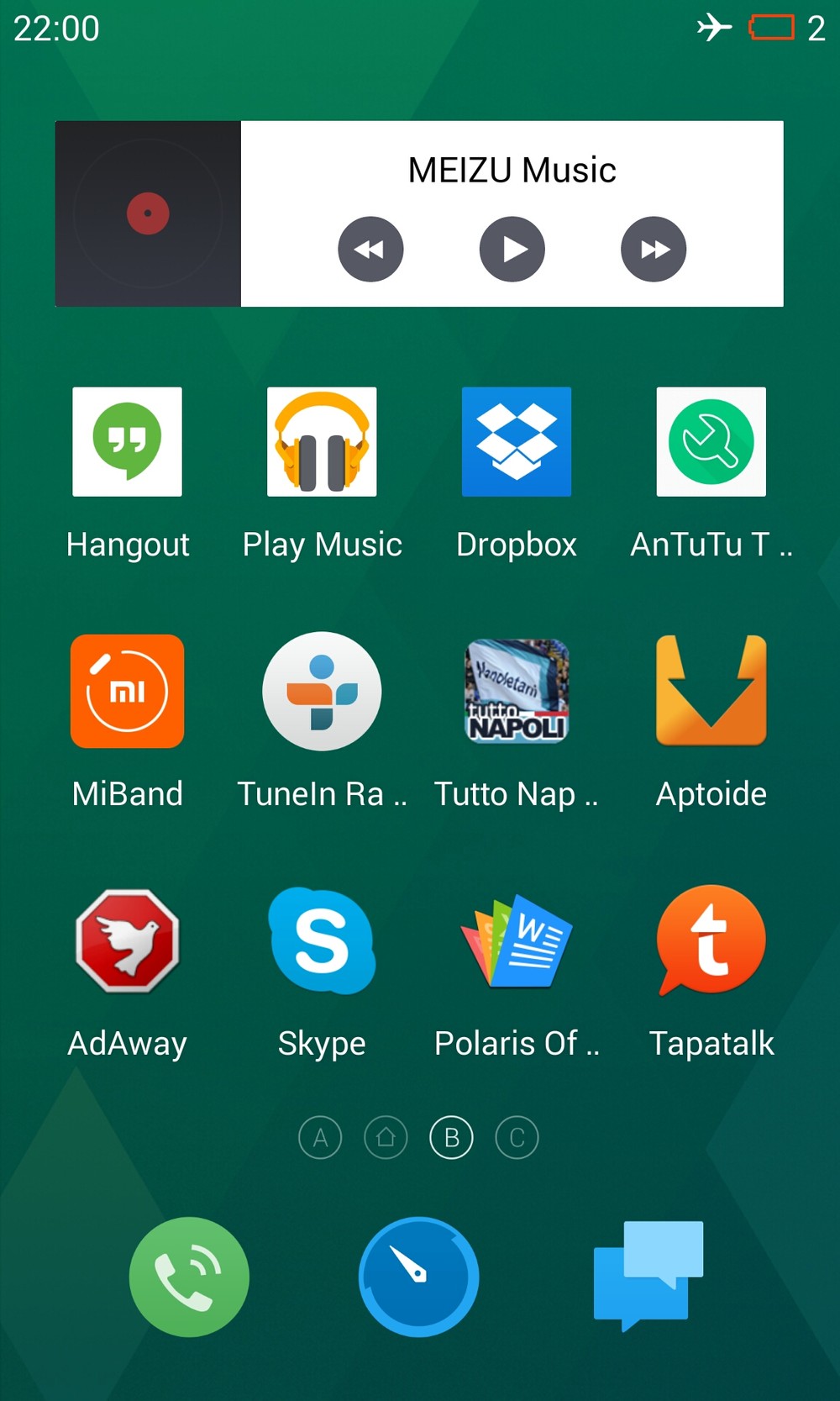Tap the album art in music widget
The height and width of the screenshot is (1401, 840).
pyautogui.click(x=148, y=213)
